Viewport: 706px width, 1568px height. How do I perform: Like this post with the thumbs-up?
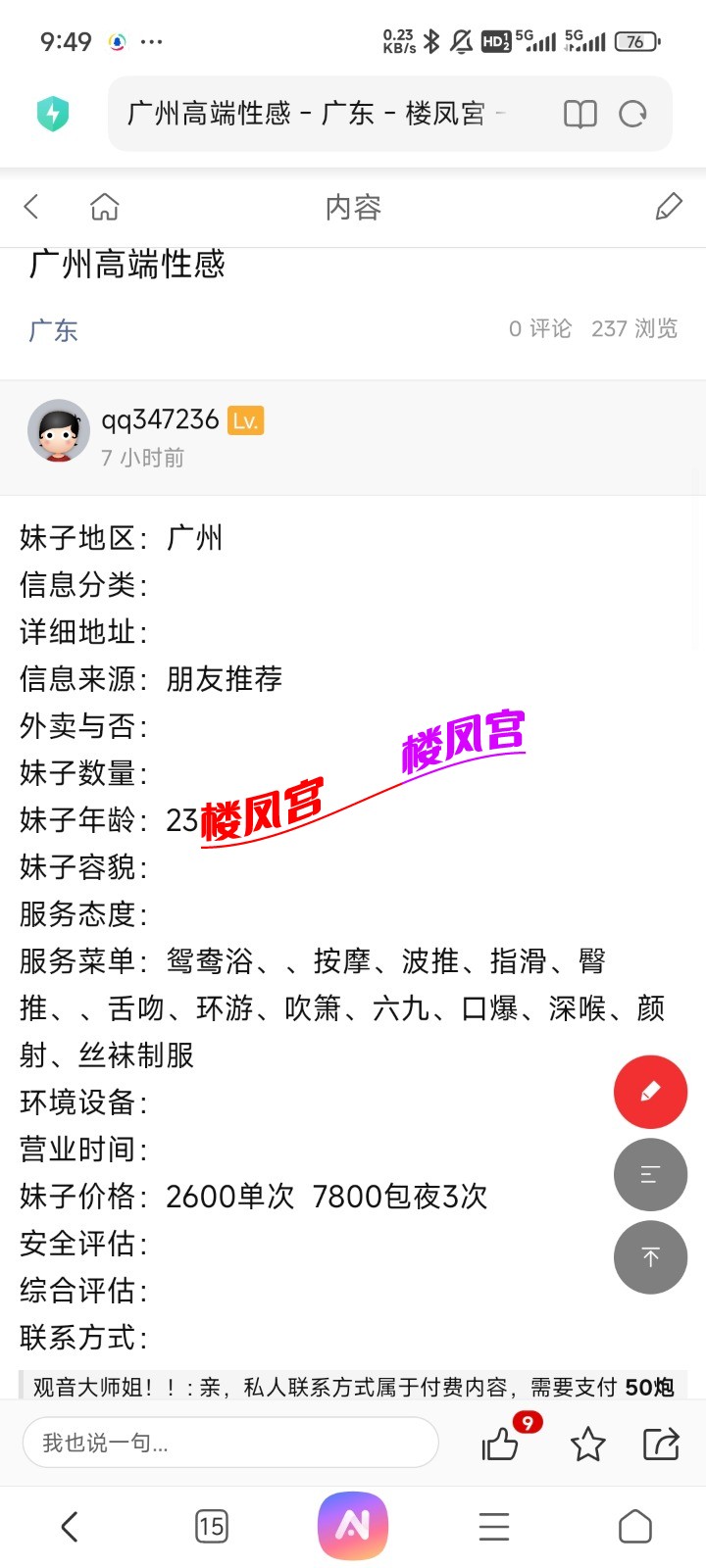point(501,1444)
